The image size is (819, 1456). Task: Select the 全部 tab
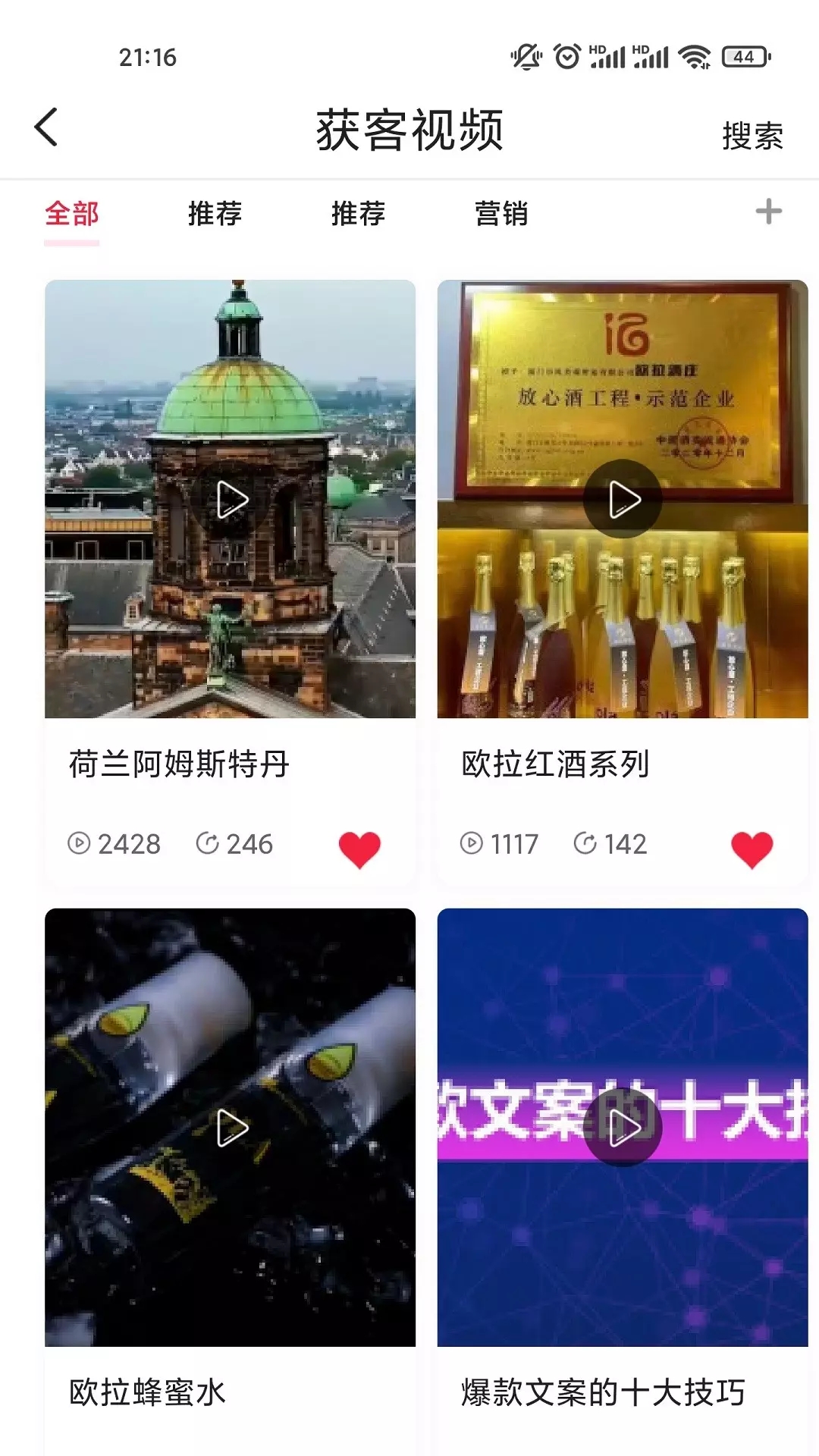[72, 215]
